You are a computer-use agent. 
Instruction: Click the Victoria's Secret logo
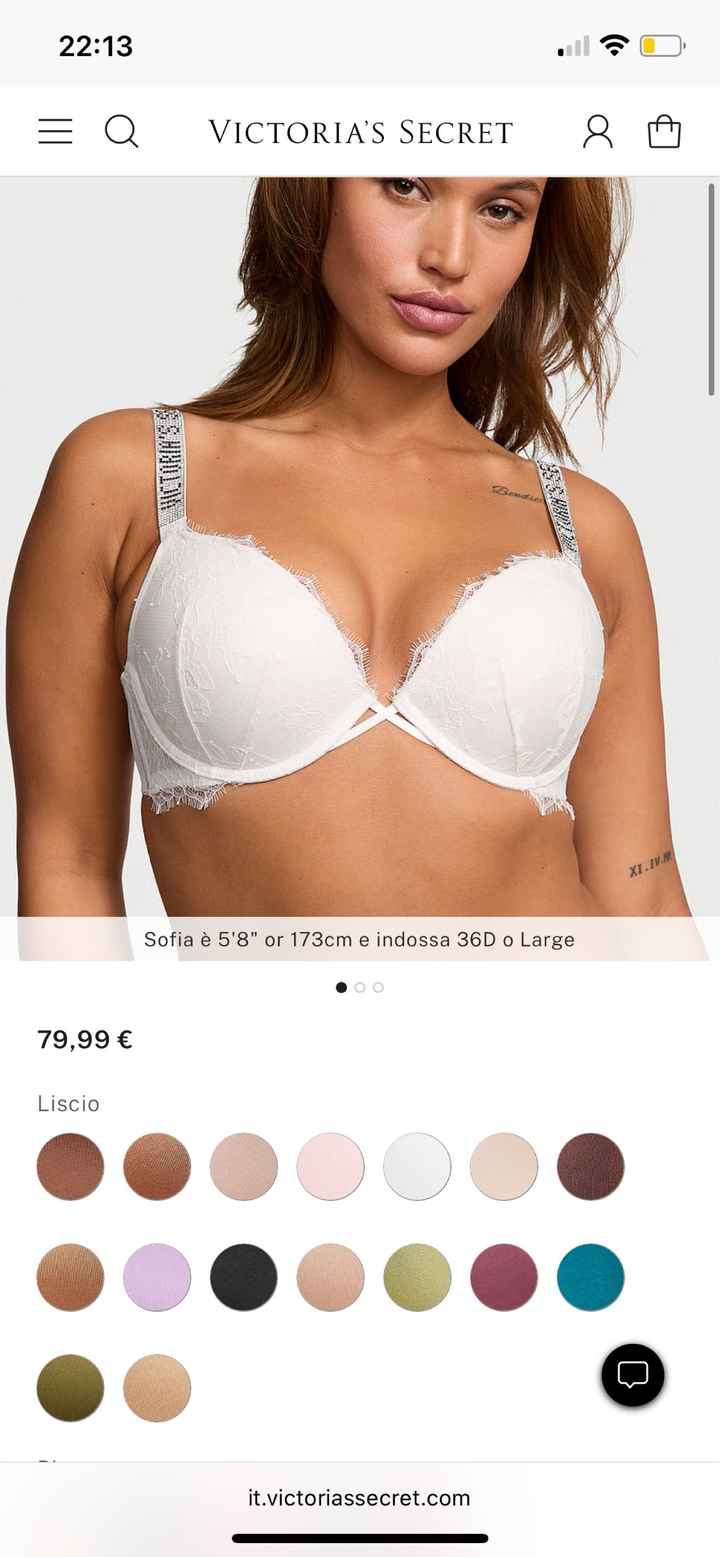pyautogui.click(x=360, y=131)
